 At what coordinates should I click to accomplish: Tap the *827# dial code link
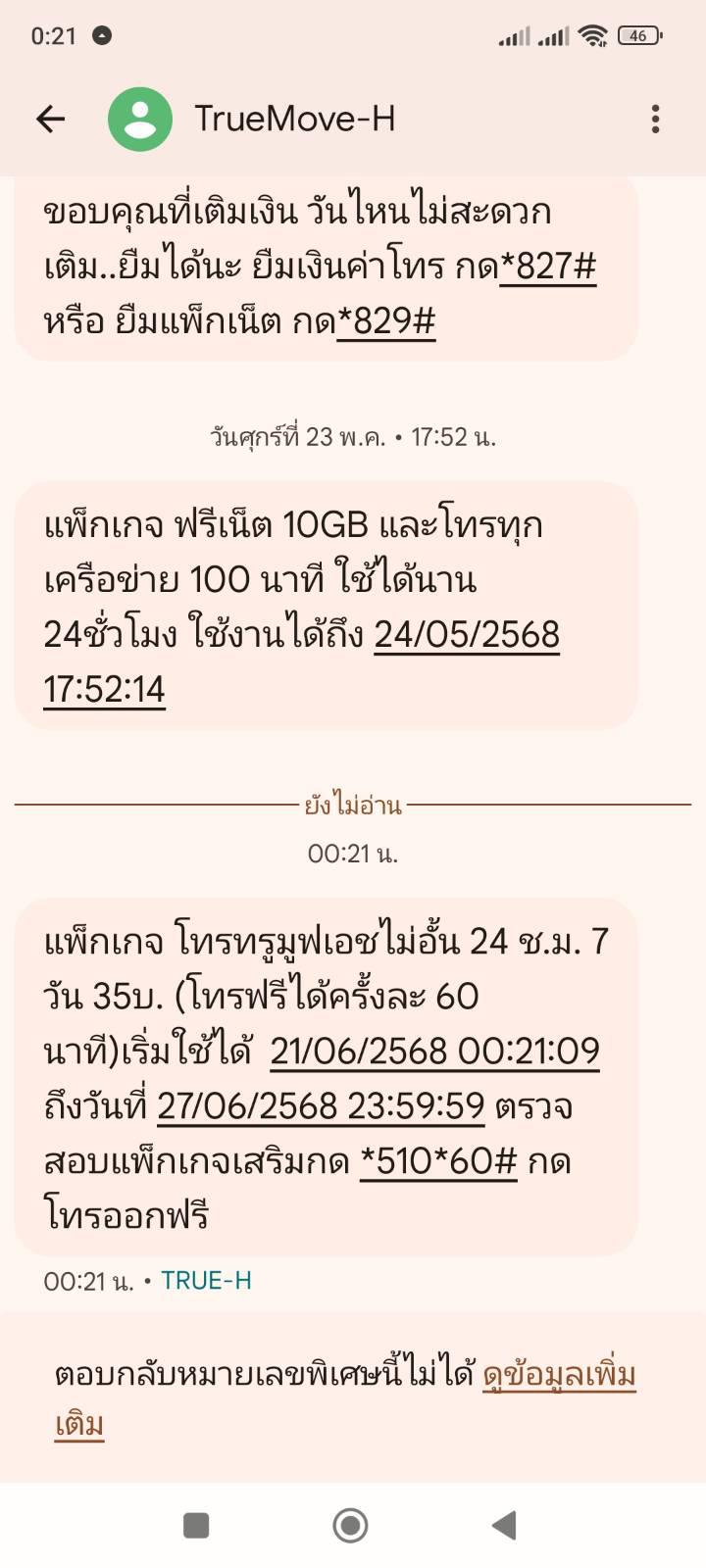548,267
